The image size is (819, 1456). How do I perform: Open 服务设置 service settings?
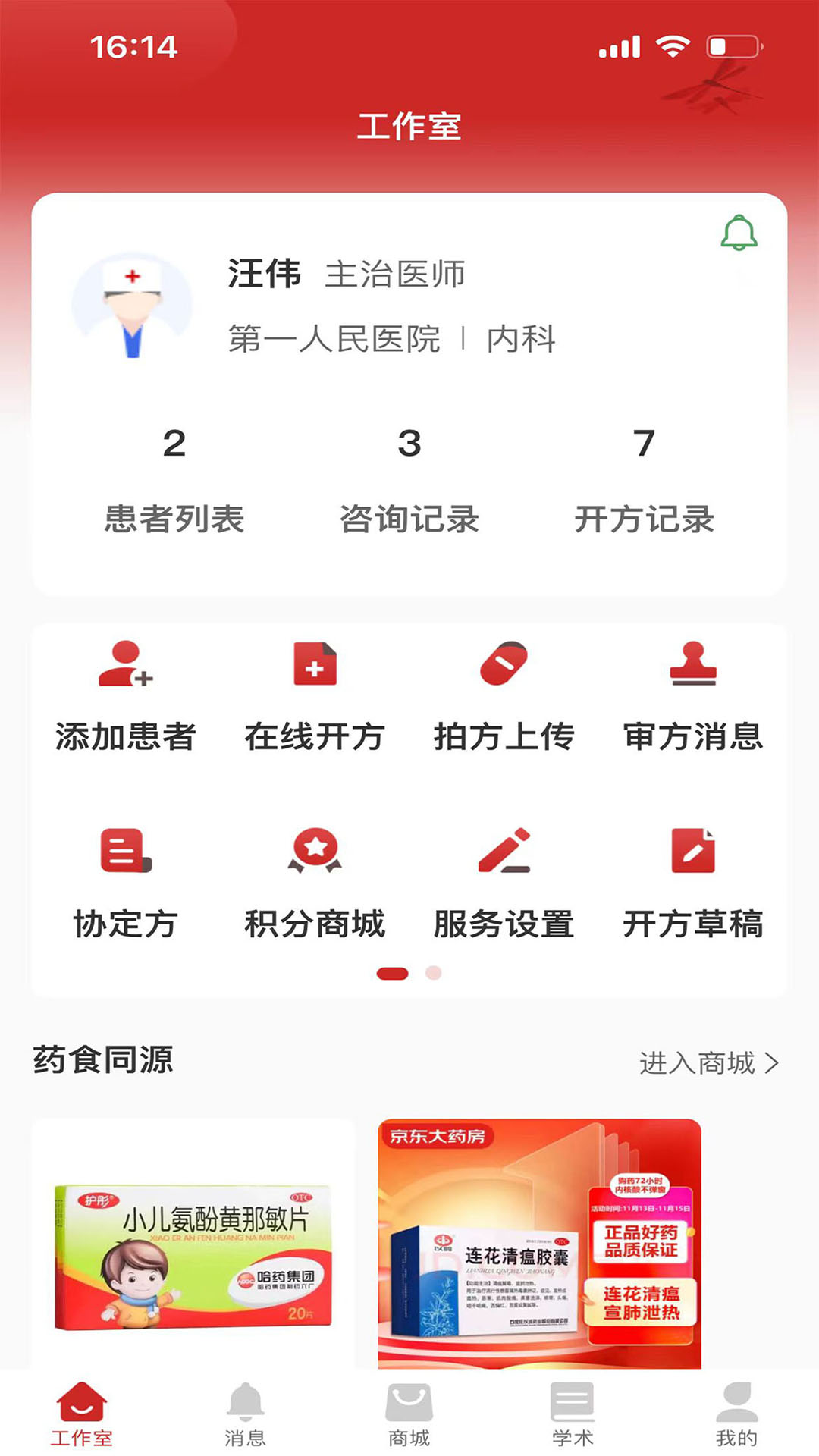pyautogui.click(x=504, y=883)
